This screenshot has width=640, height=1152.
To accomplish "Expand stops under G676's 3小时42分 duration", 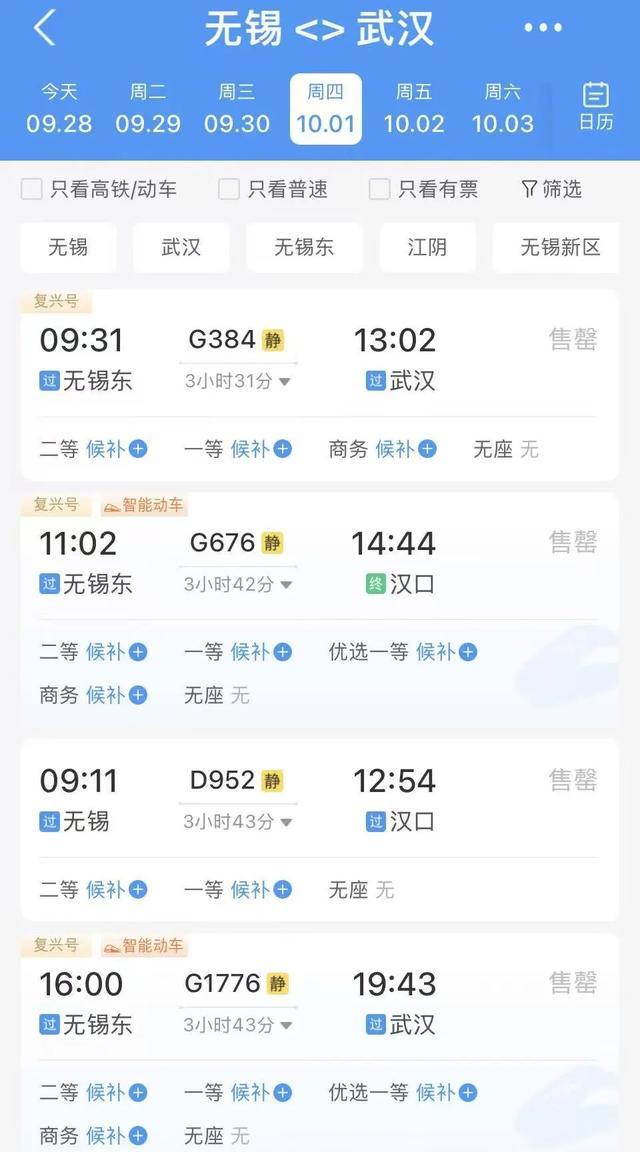I will (x=238, y=584).
